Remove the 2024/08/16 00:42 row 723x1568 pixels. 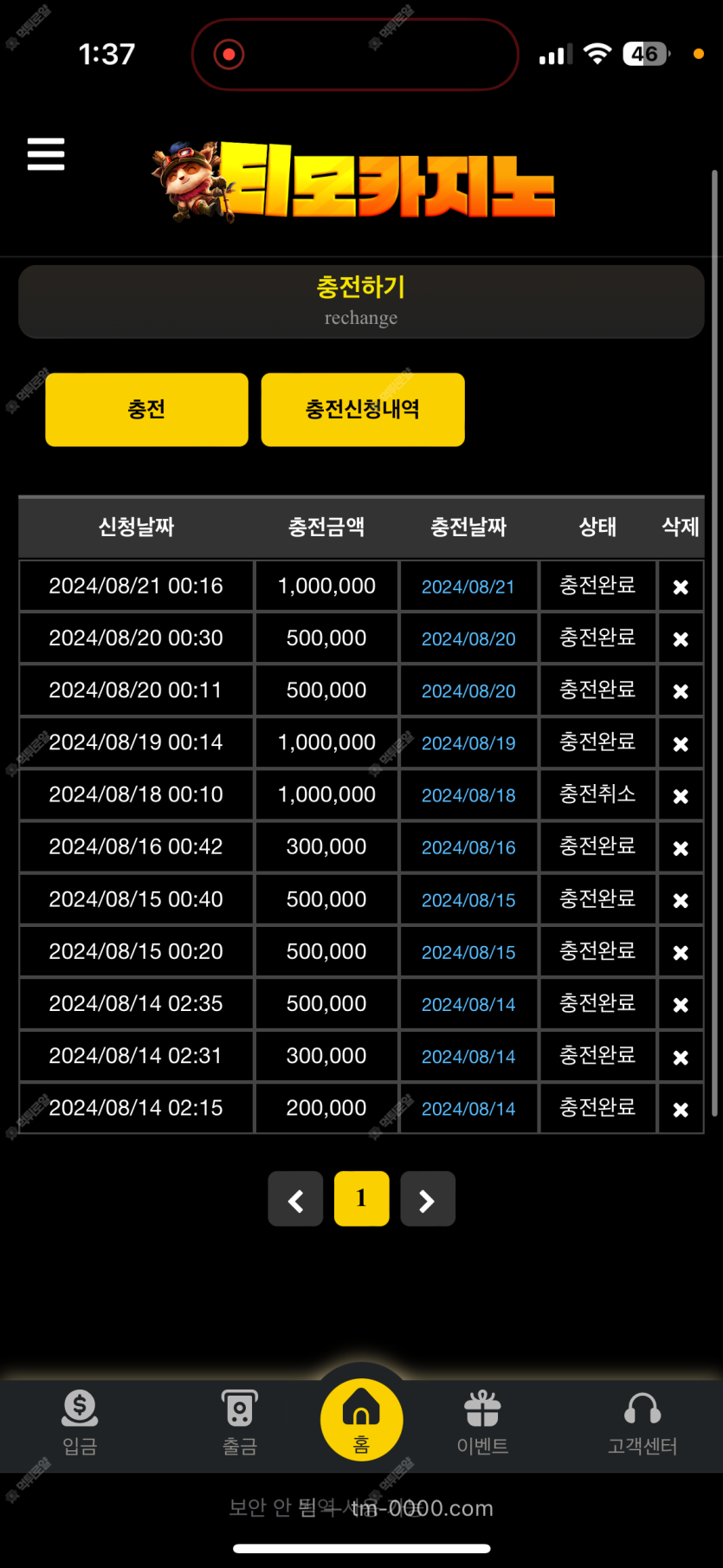coord(681,848)
